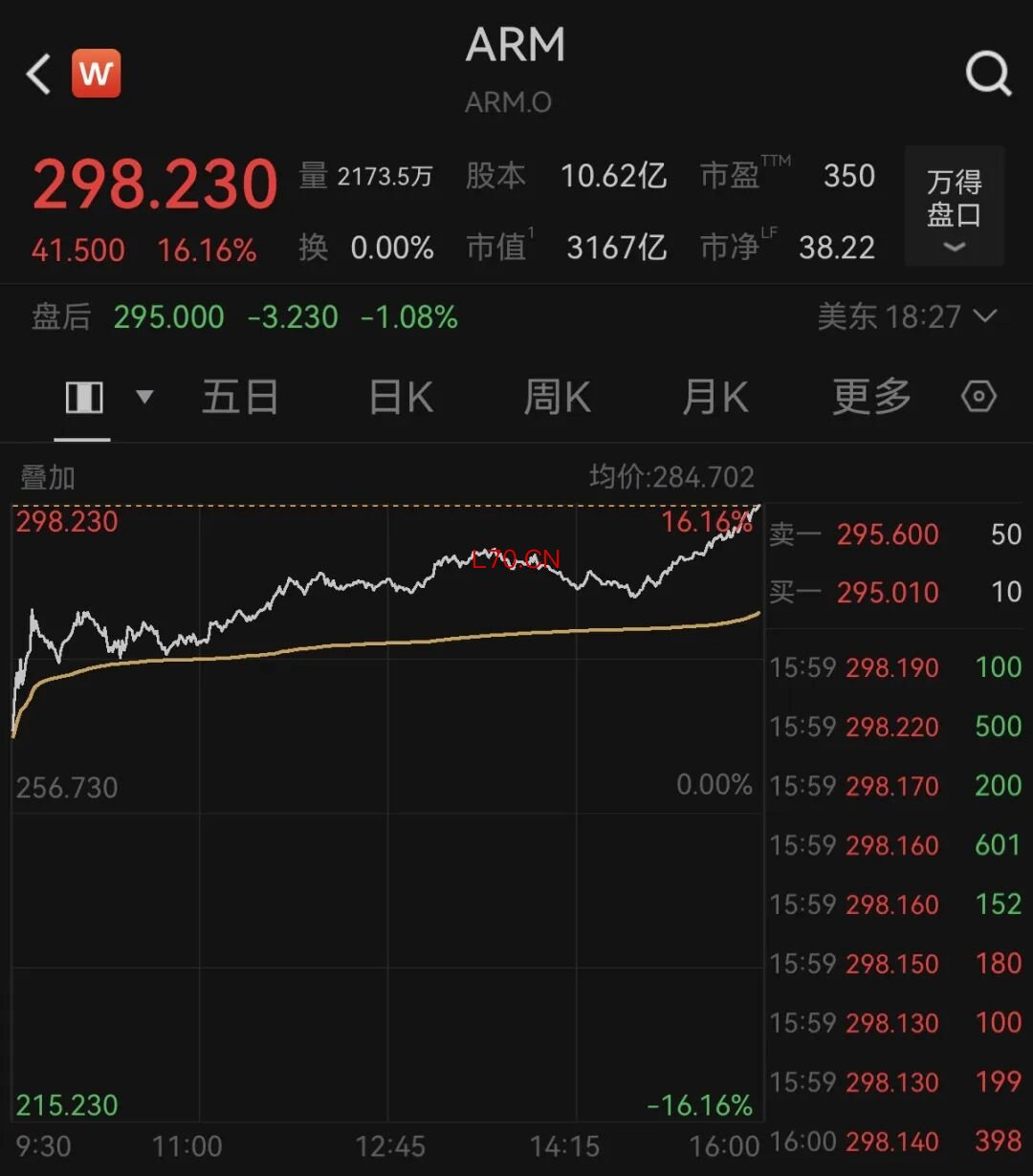The height and width of the screenshot is (1176, 1033).
Task: Tap 叠加 to overlay another stock
Action: (x=48, y=476)
